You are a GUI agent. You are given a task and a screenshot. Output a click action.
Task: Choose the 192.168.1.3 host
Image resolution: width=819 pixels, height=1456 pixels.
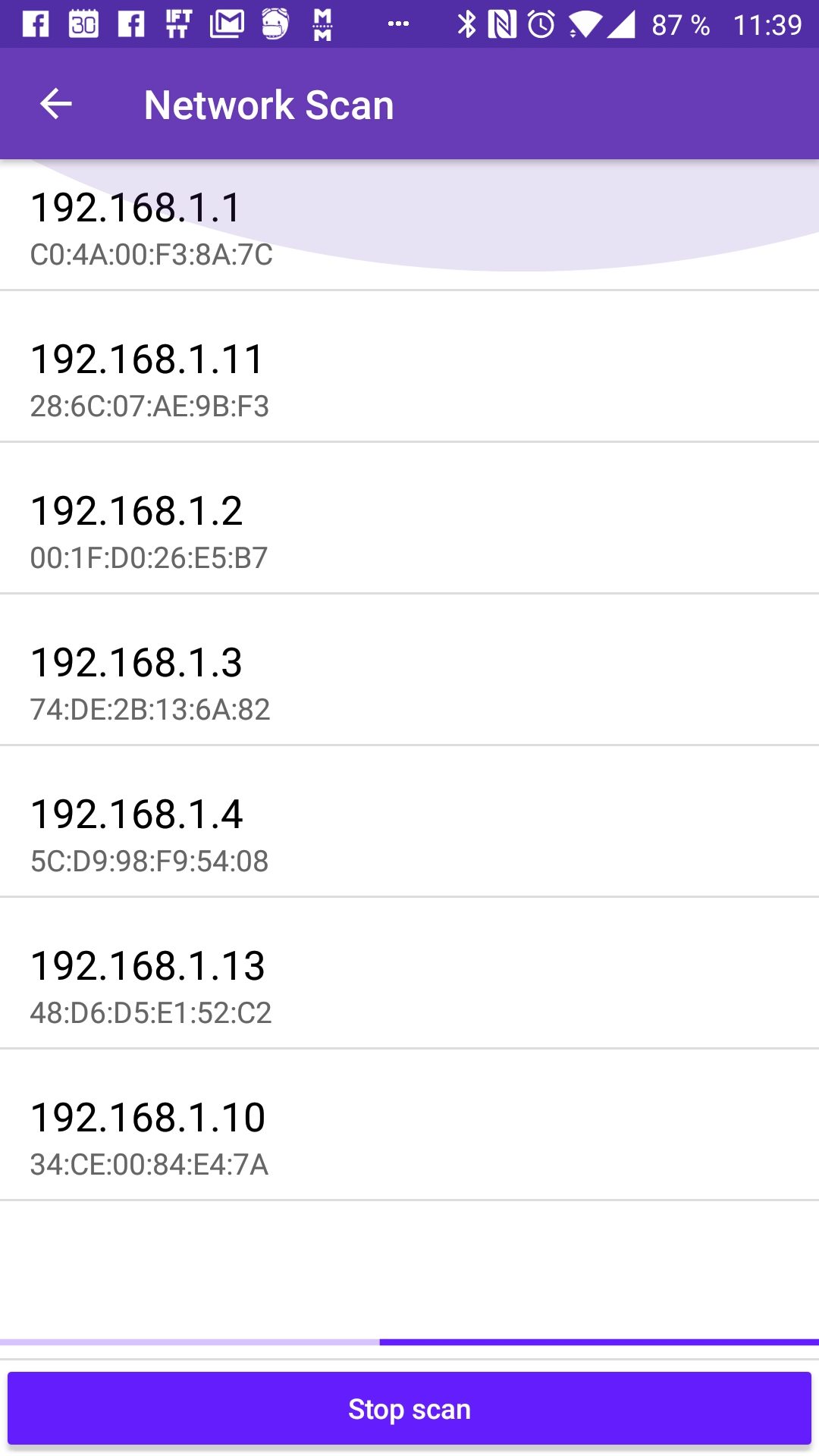409,670
